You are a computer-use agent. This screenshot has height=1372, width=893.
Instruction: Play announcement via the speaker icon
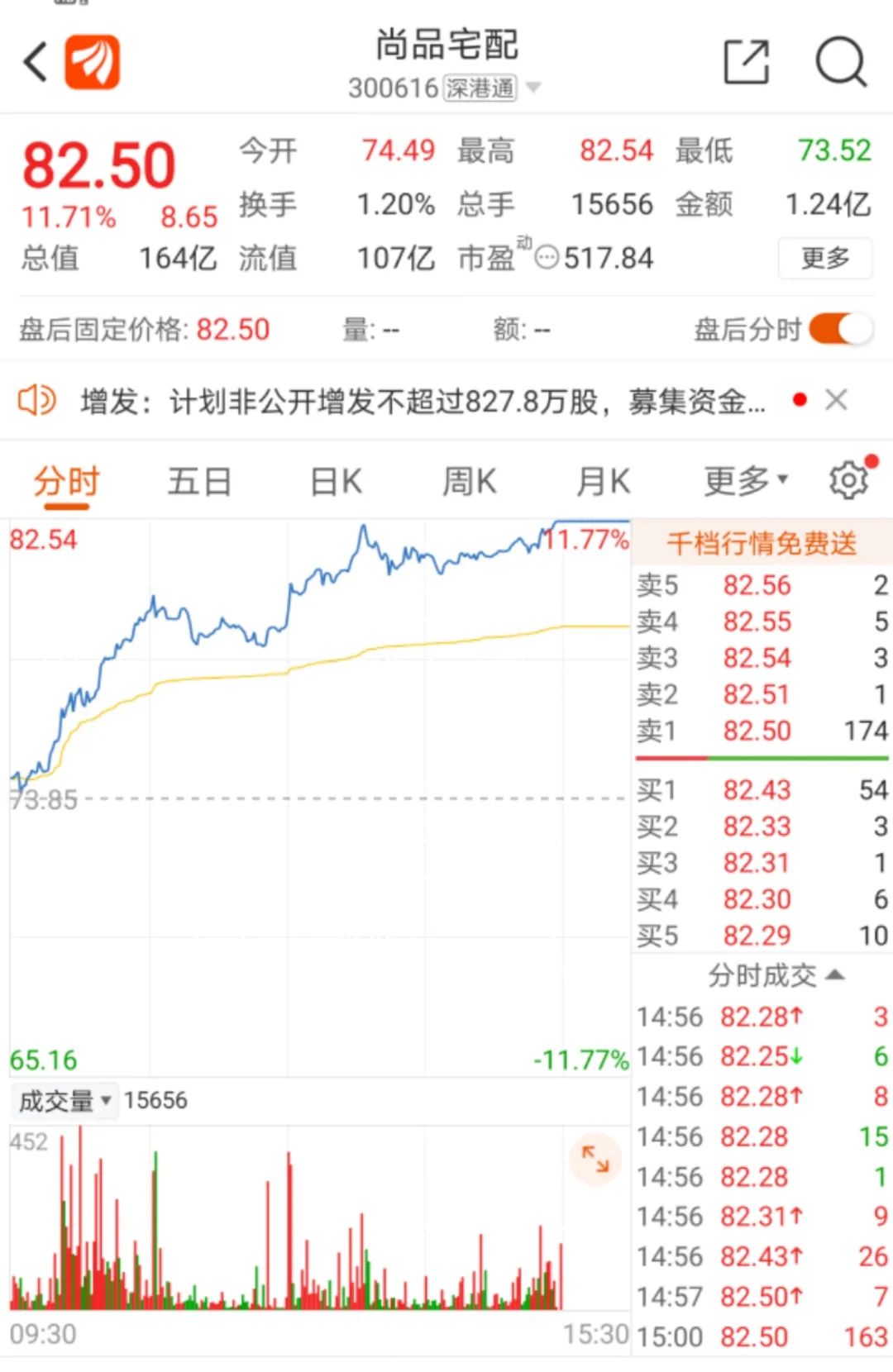click(x=36, y=400)
